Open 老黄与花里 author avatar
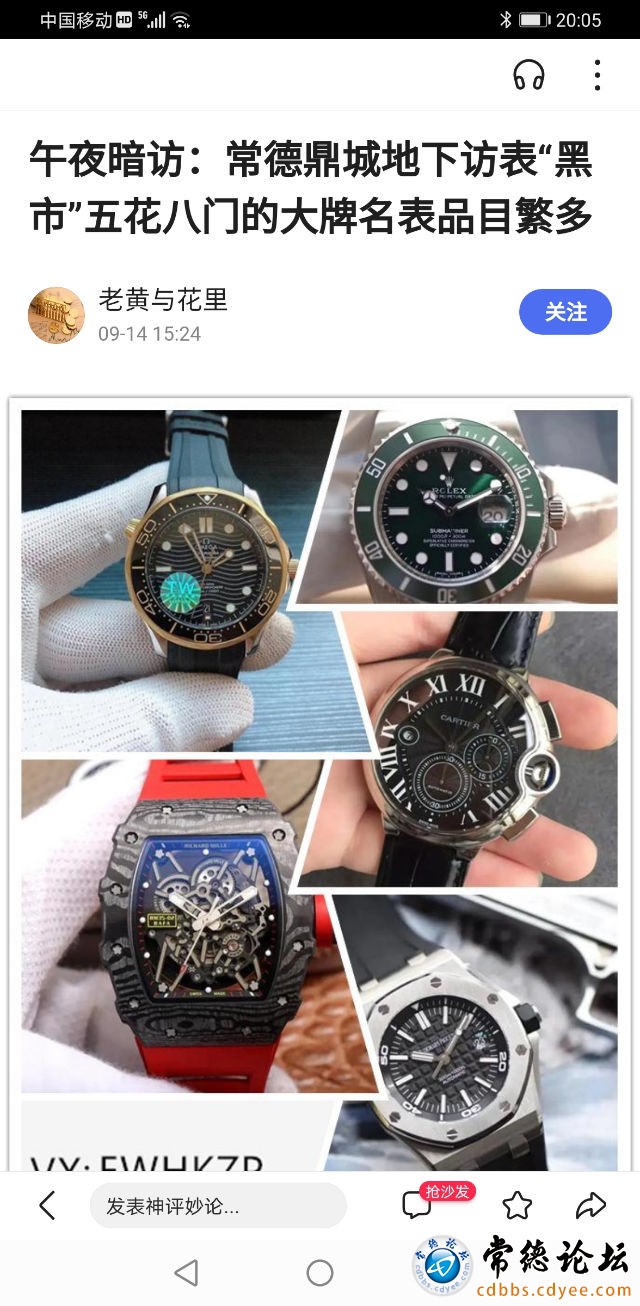640x1306 pixels. pos(56,315)
